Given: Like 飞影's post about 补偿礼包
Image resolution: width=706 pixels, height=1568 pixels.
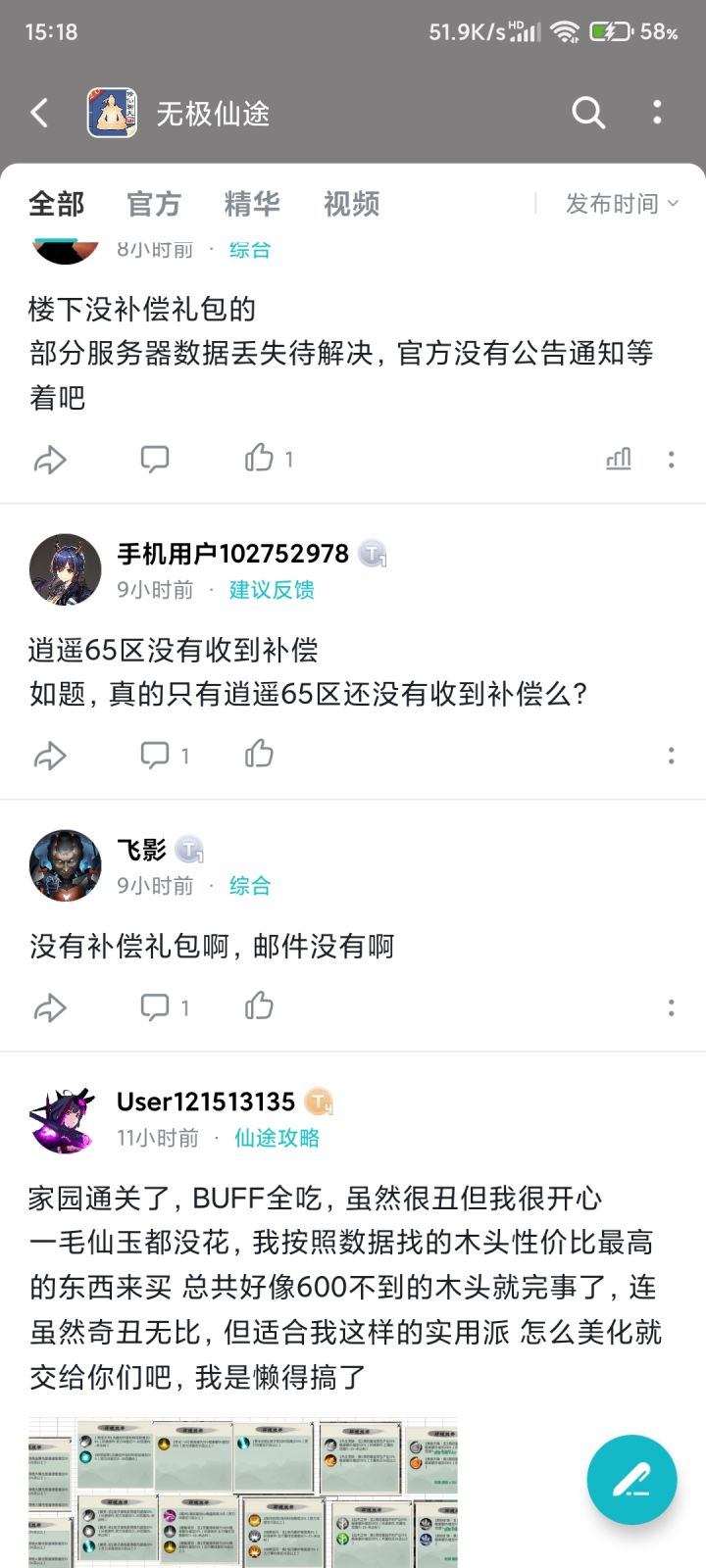Looking at the screenshot, I should tap(259, 1006).
